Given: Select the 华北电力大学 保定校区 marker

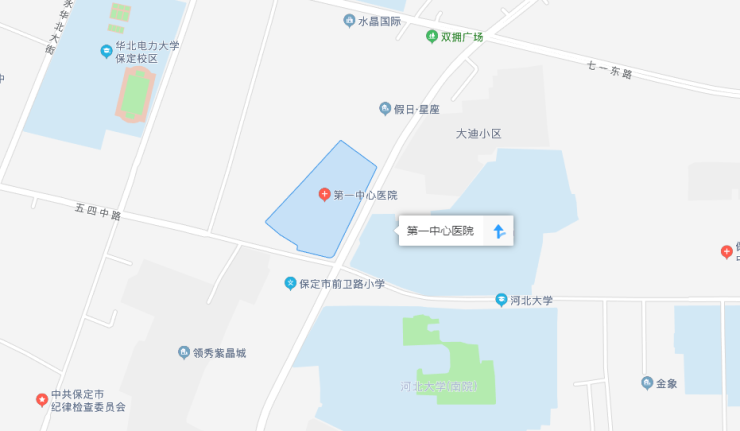Looking at the screenshot, I should (106, 51).
